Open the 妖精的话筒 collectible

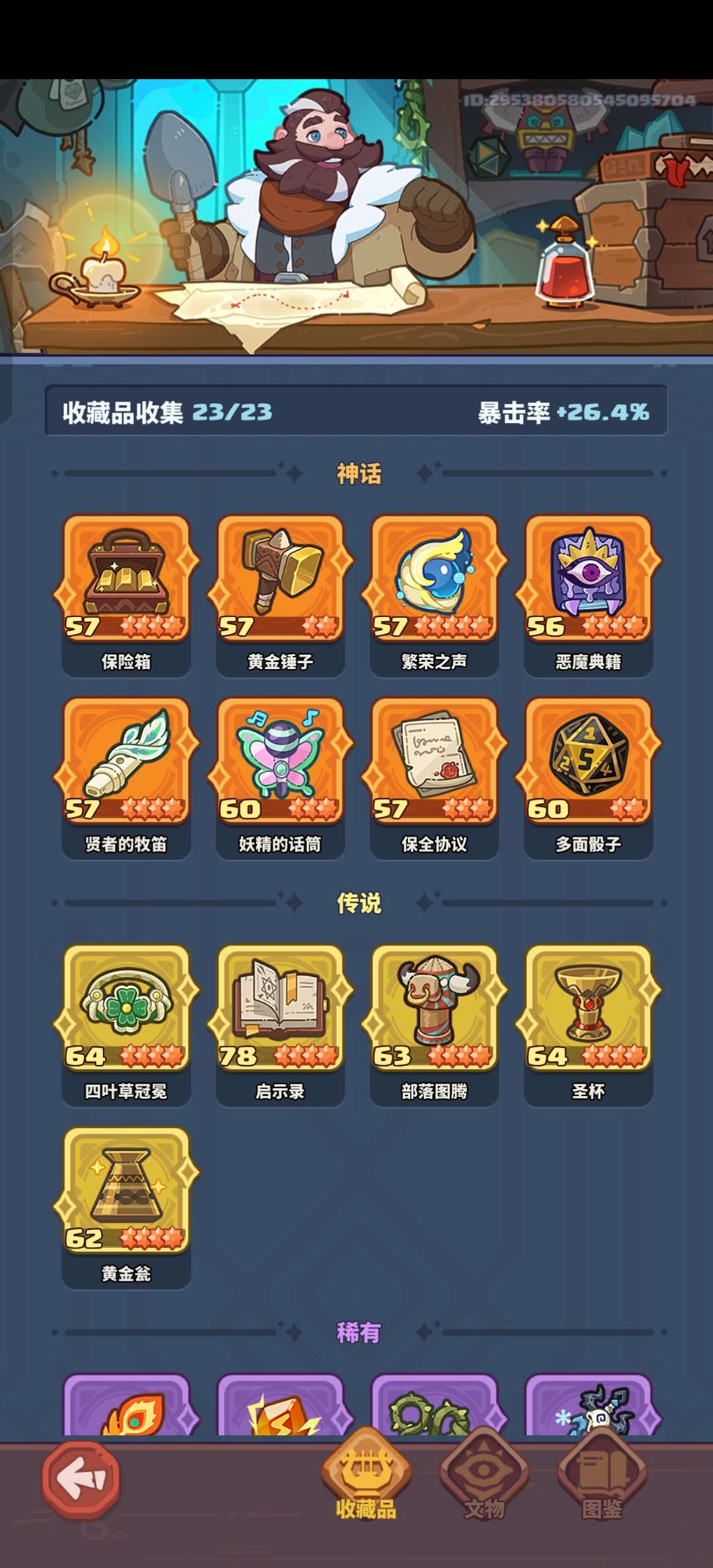point(280,763)
